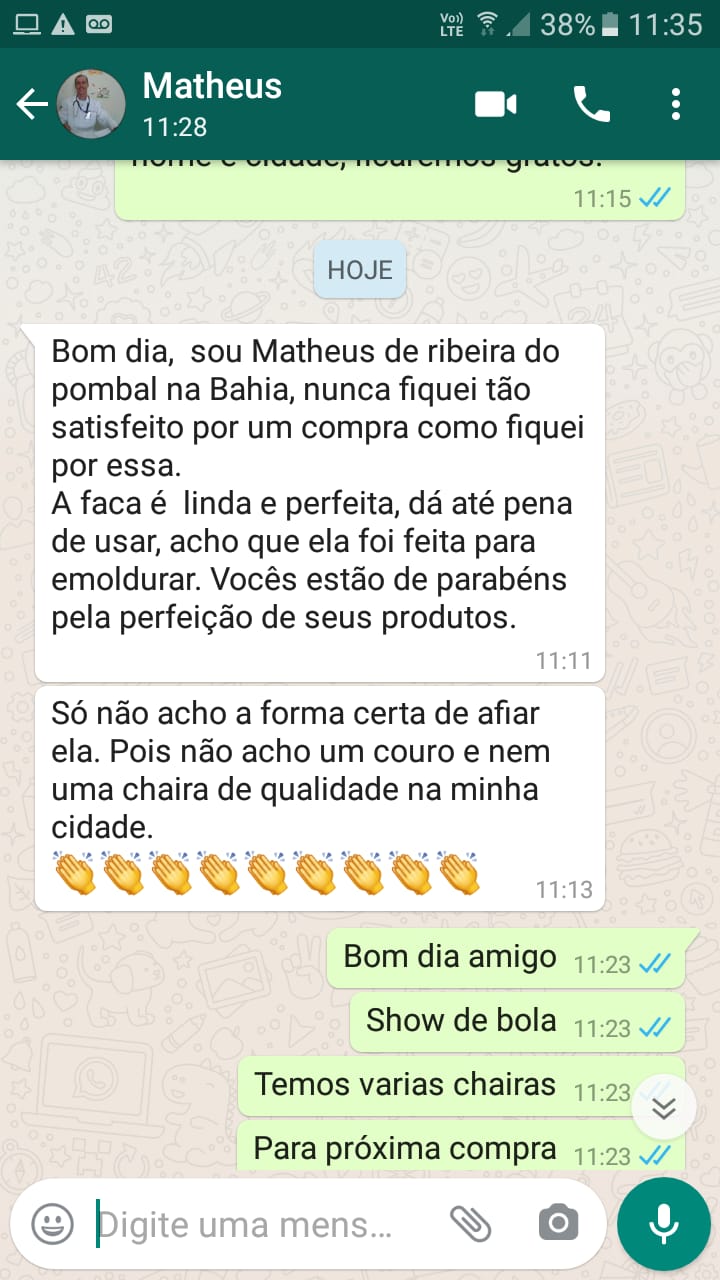Start a voice call with Matheus
The height and width of the screenshot is (1280, 720).
tap(591, 104)
